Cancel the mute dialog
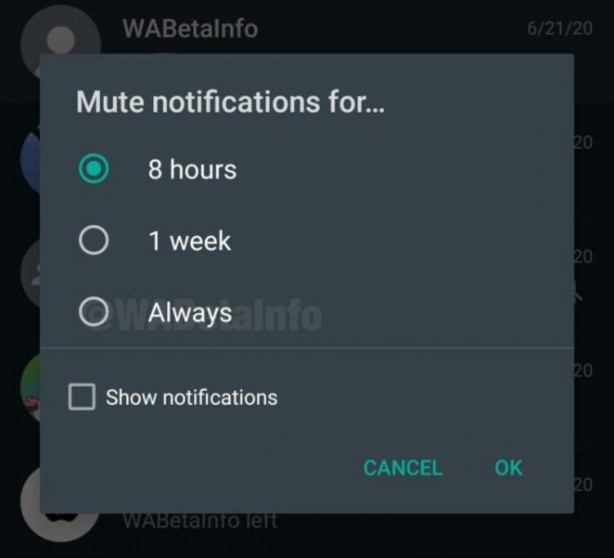 tap(402, 467)
